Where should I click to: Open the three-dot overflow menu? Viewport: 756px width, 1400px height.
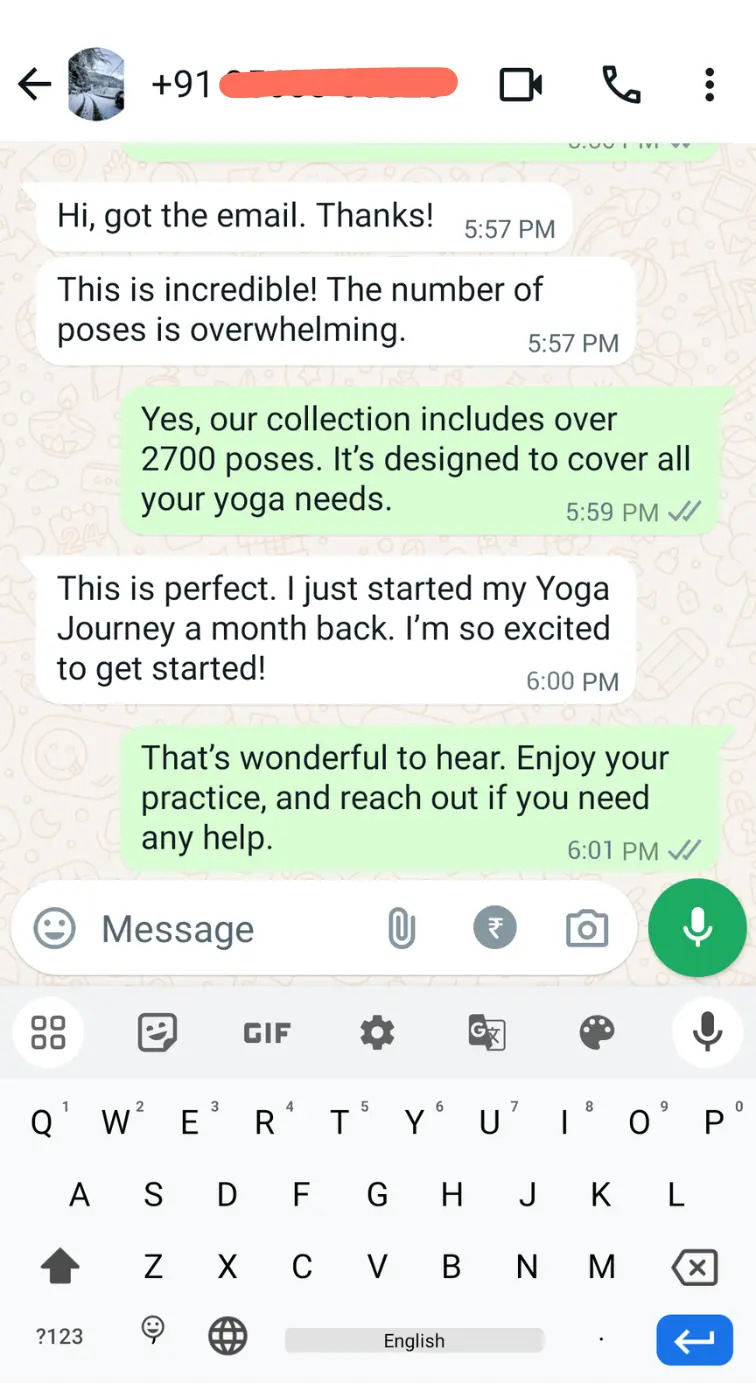tap(709, 85)
